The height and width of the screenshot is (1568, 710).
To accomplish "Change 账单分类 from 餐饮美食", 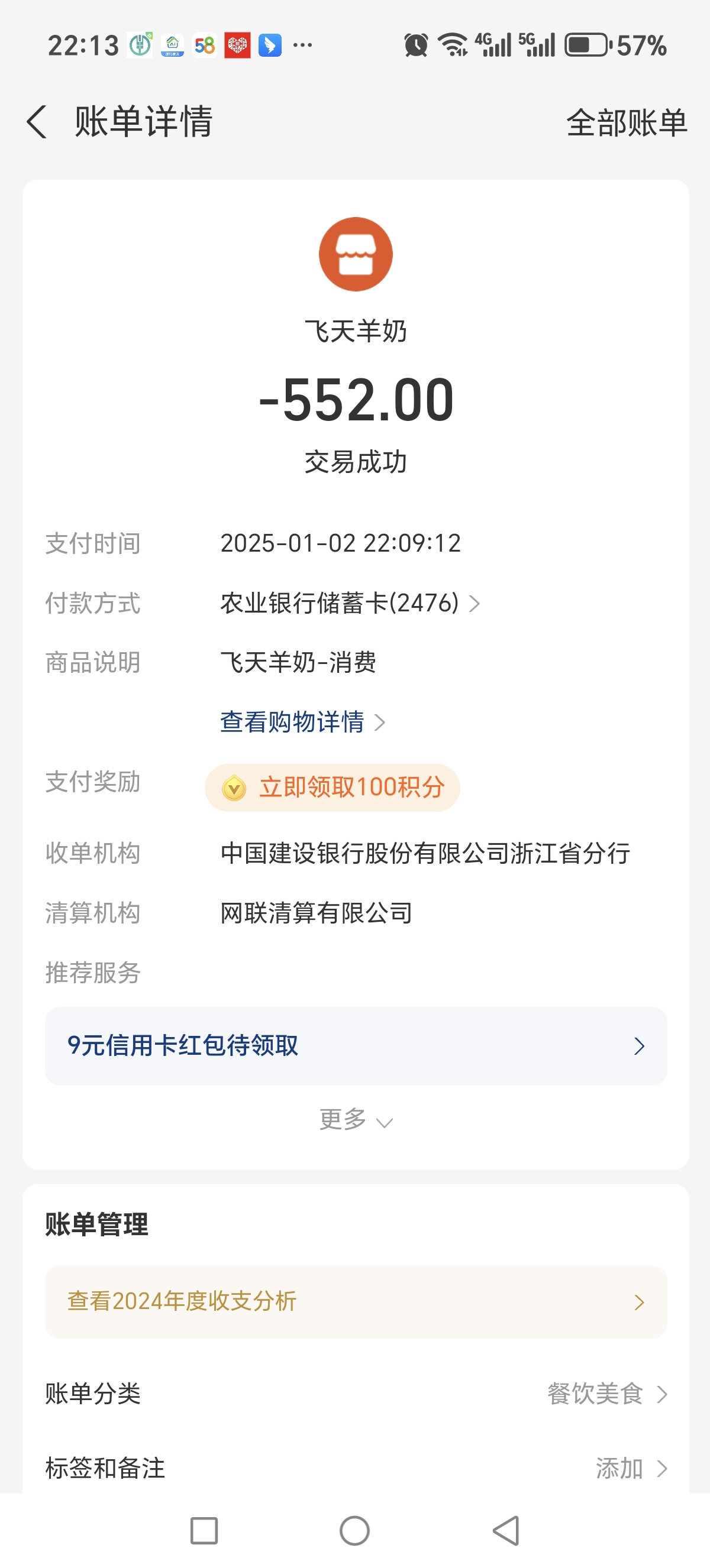I will click(x=606, y=1394).
